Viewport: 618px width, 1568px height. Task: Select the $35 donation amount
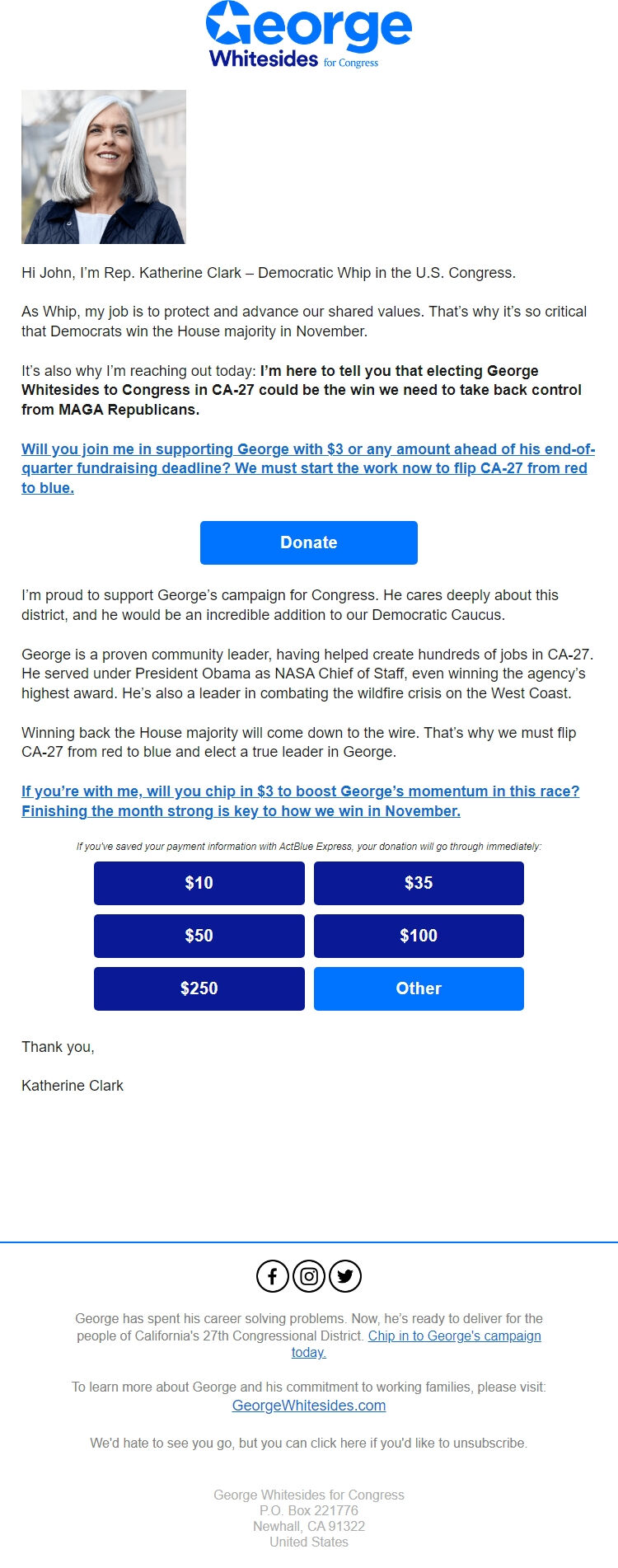pyautogui.click(x=419, y=883)
